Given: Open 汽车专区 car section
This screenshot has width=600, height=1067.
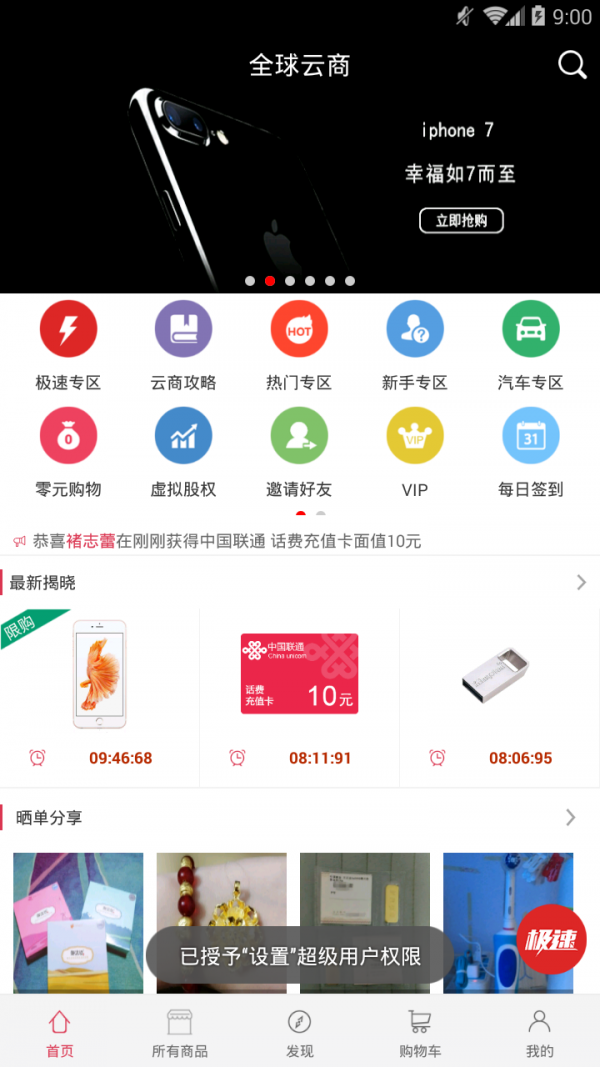Looking at the screenshot, I should click(530, 329).
